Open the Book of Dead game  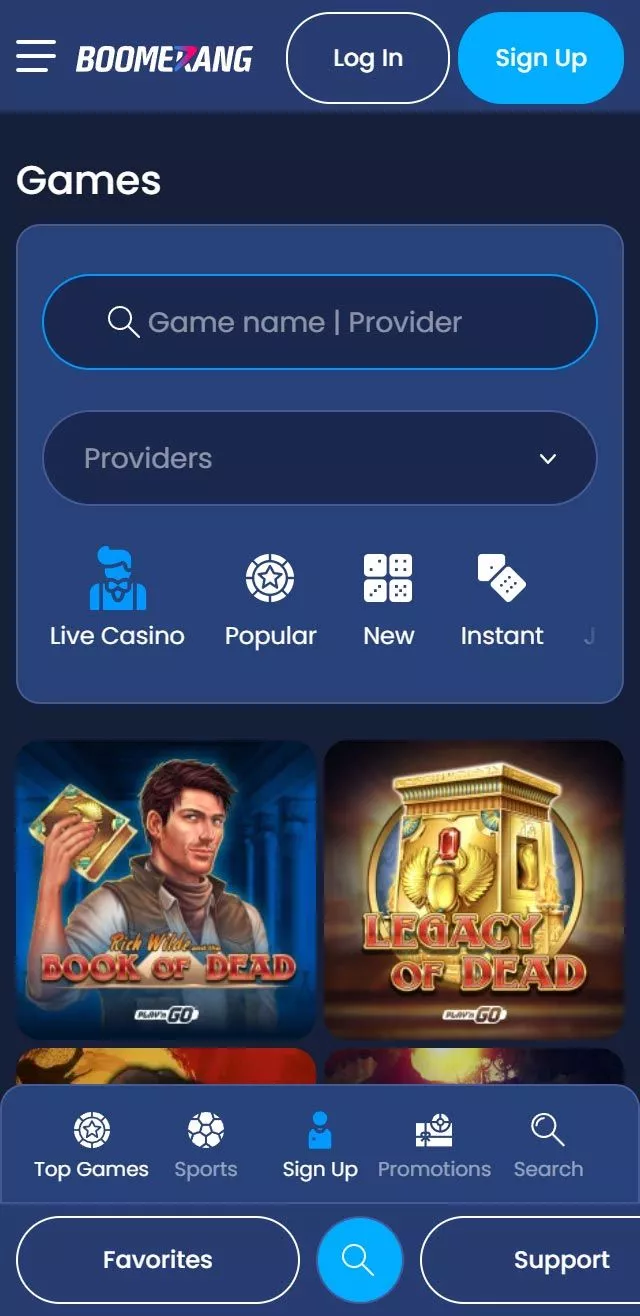pos(166,889)
